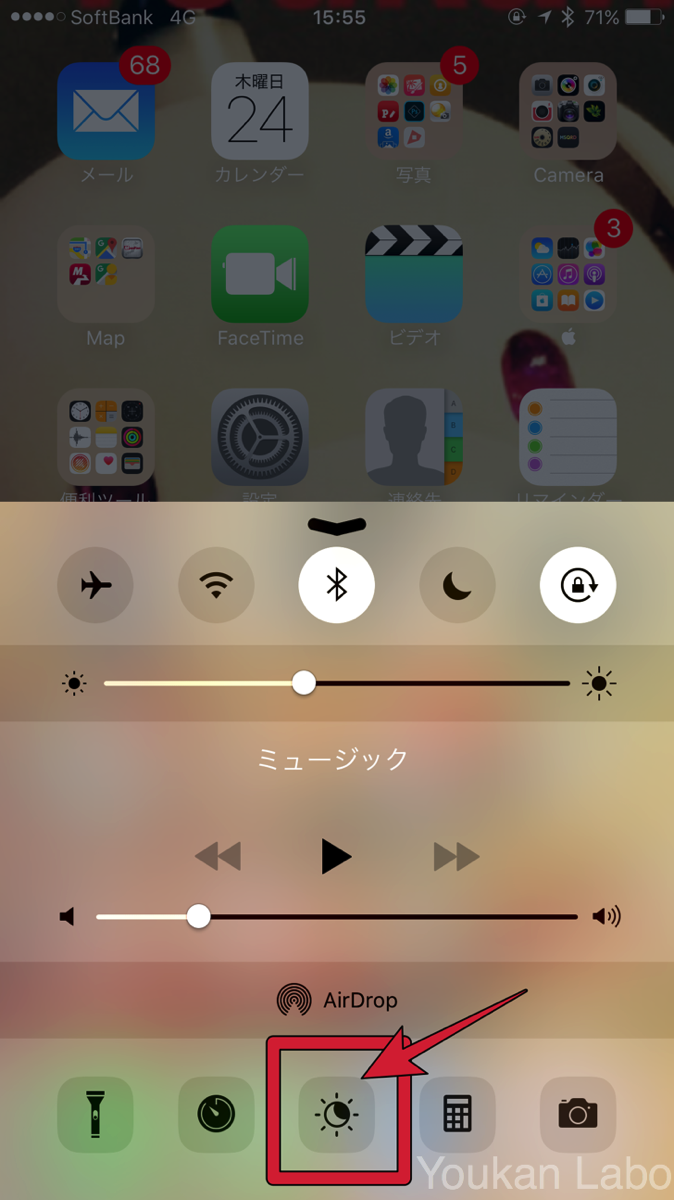Open the camera shortcut
Screen dimensions: 674x1200
point(577,1114)
